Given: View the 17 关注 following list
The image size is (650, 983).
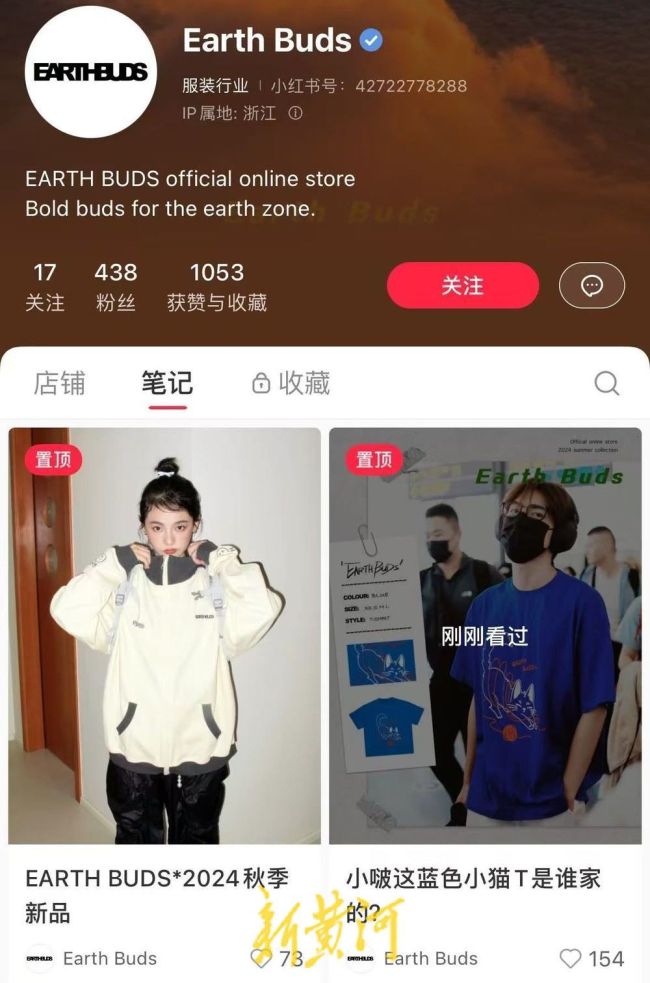Looking at the screenshot, I should (x=44, y=286).
